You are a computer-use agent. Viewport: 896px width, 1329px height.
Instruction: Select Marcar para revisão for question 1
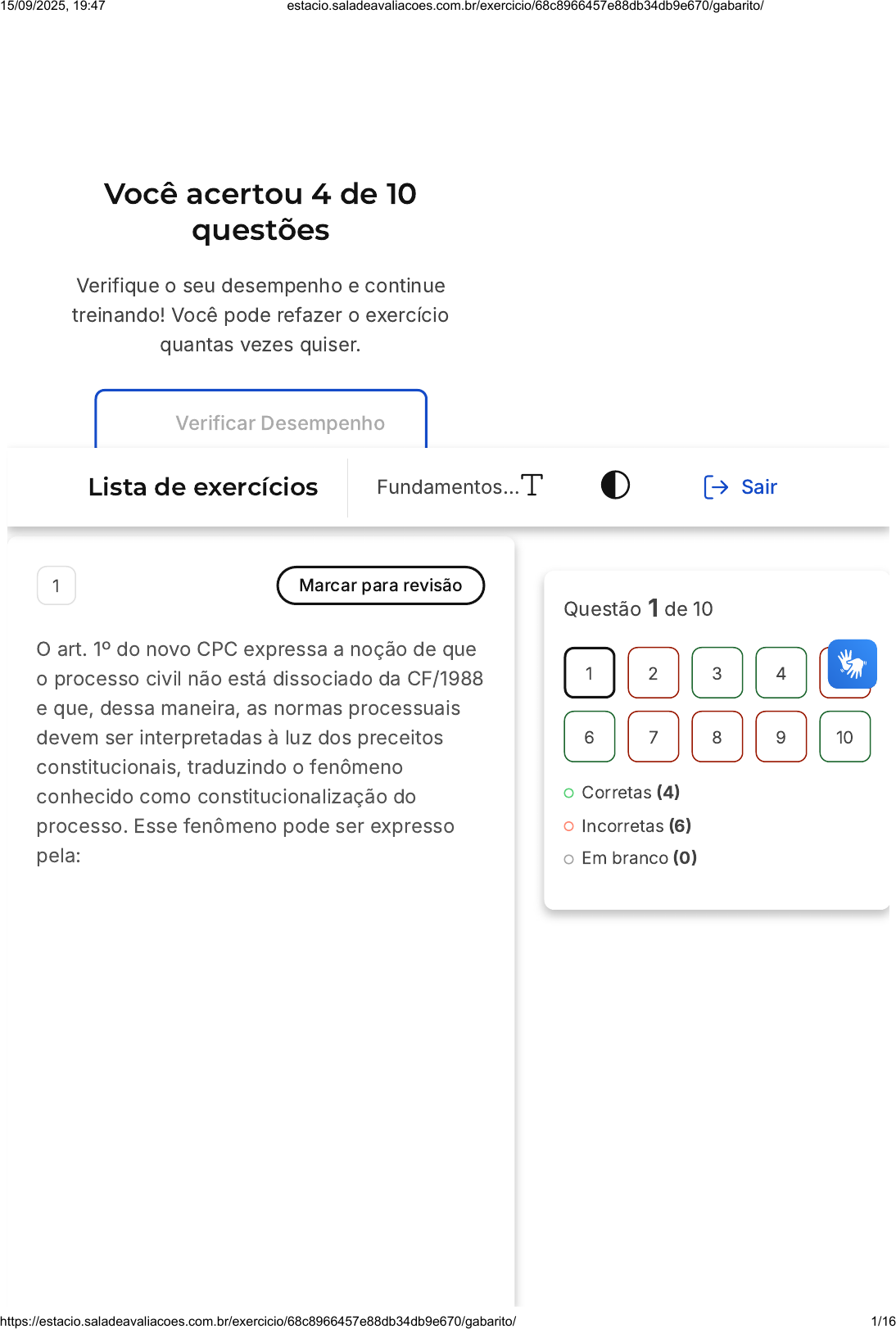coord(380,585)
